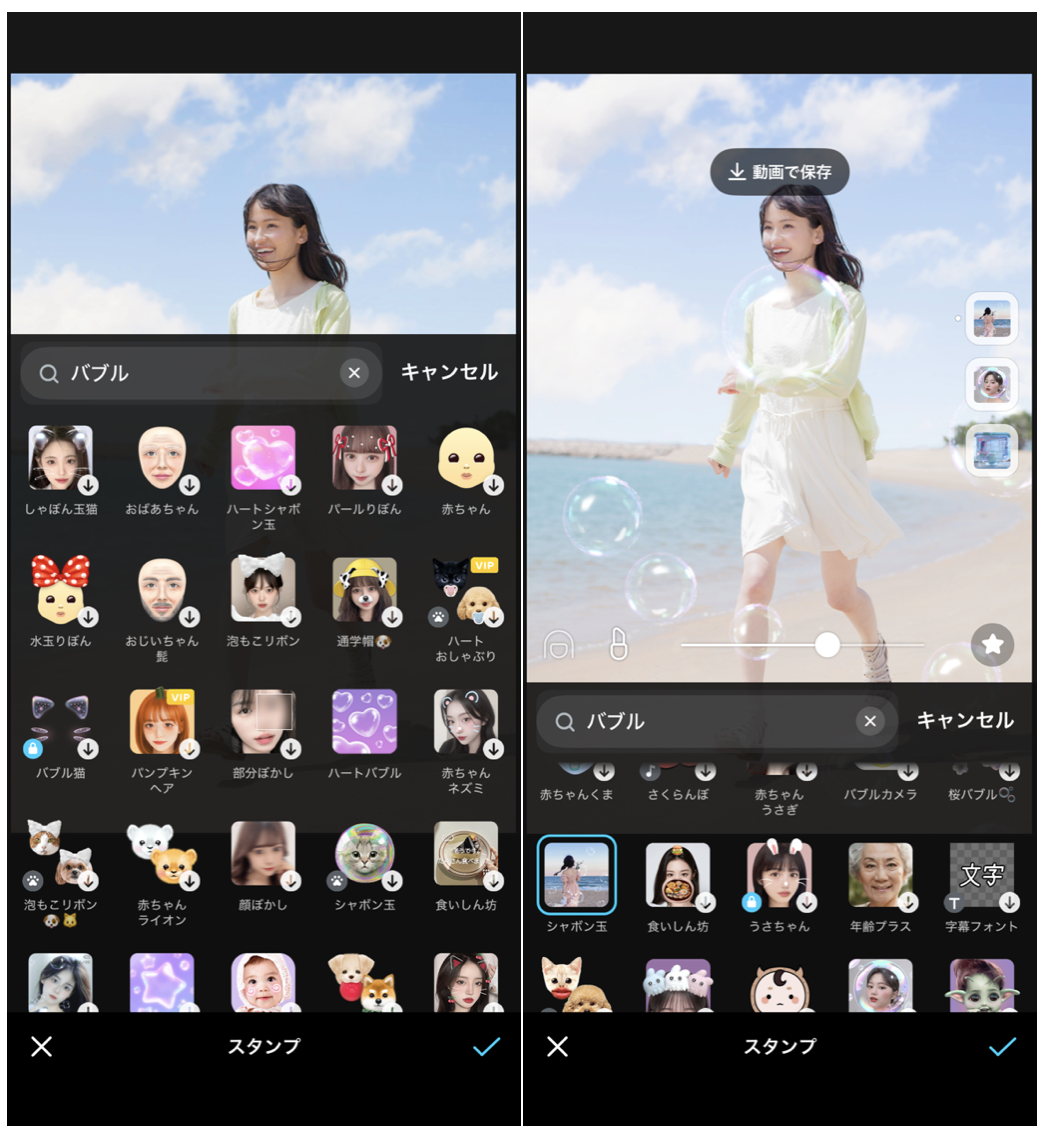Image resolution: width=1042 pixels, height=1130 pixels.
Task: Open the 字幕フォント sticker
Action: 981,876
